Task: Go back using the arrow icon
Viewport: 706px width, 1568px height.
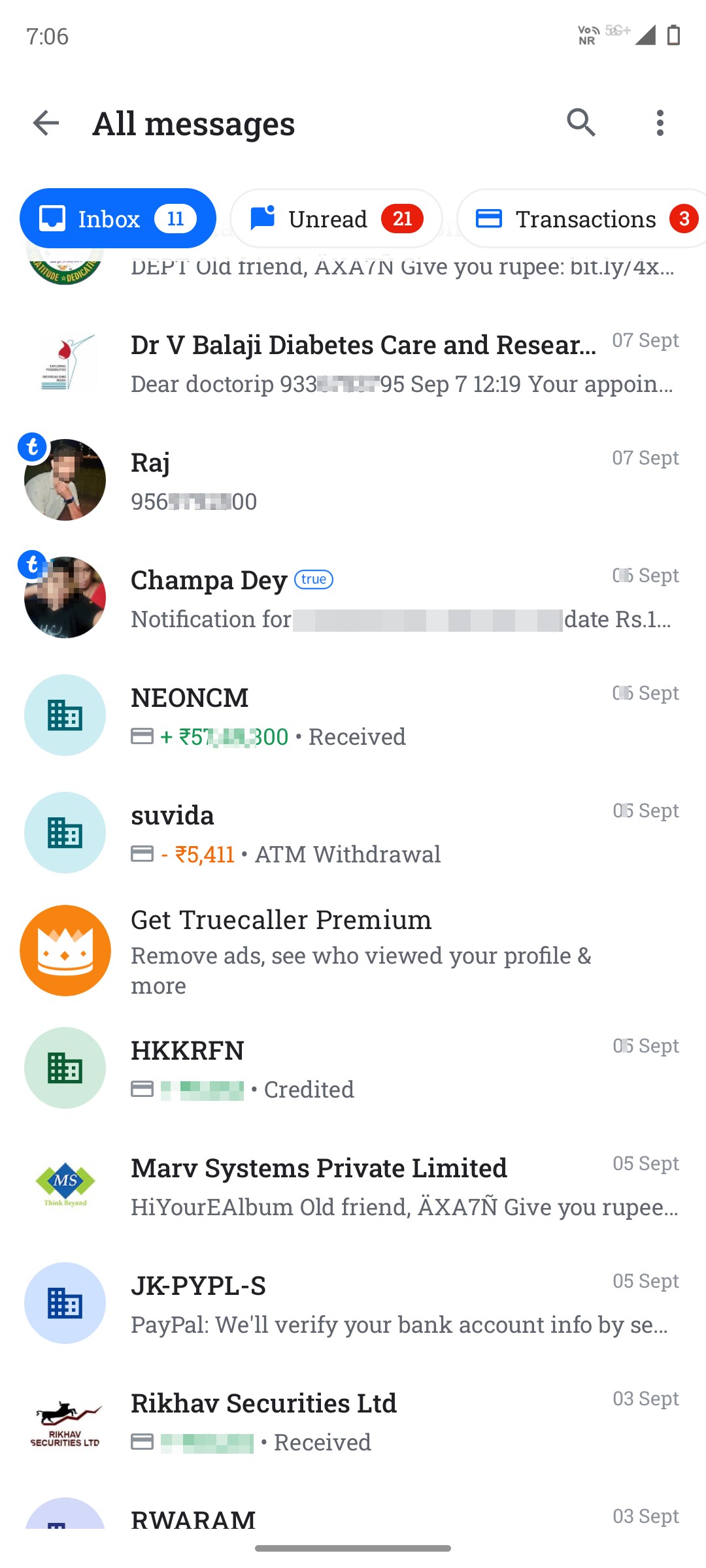Action: point(46,123)
